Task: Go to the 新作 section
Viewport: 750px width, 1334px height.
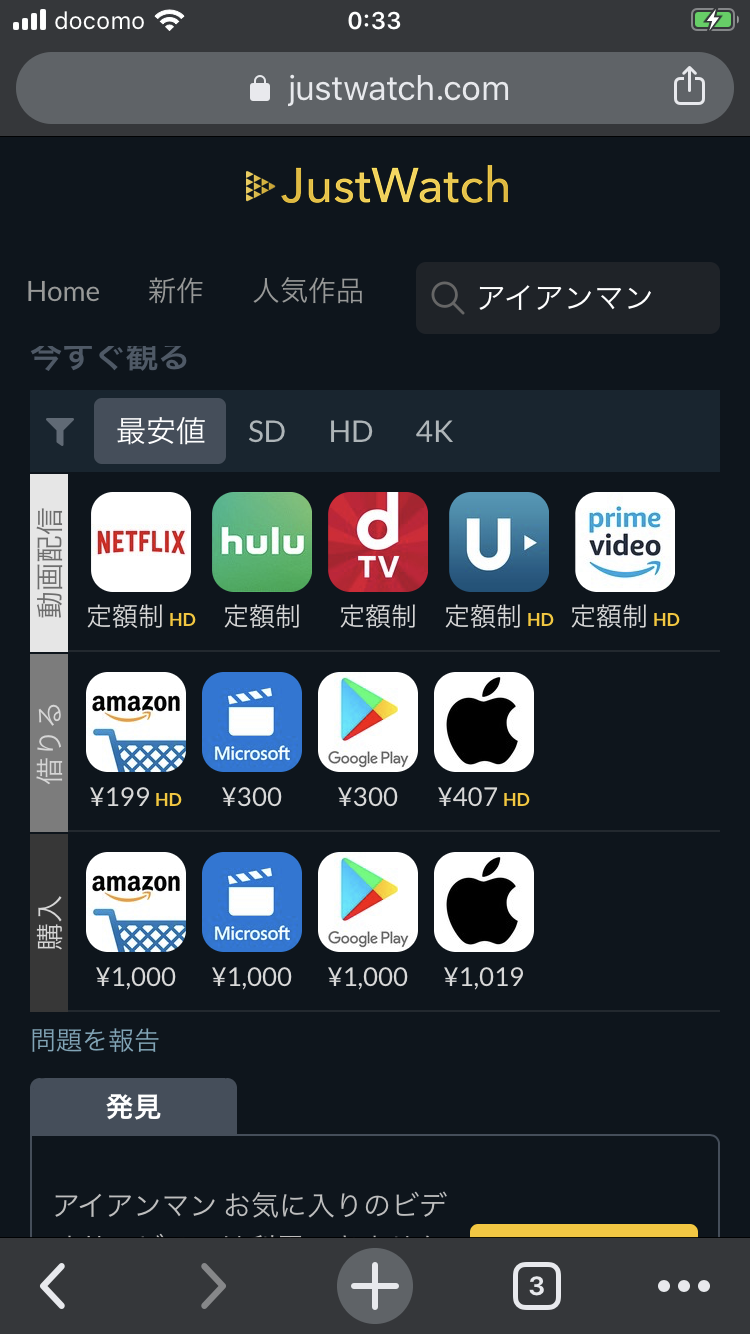Action: (175, 292)
